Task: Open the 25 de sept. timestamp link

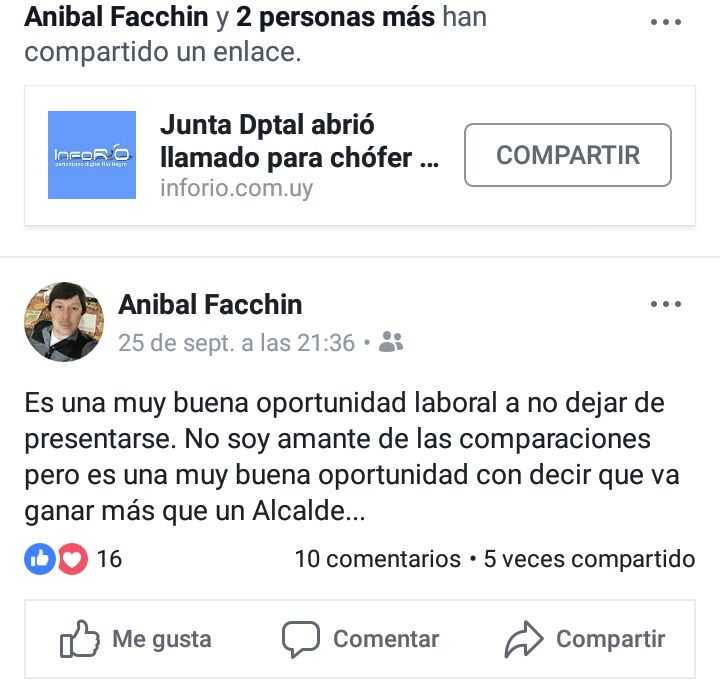Action: pyautogui.click(x=236, y=343)
